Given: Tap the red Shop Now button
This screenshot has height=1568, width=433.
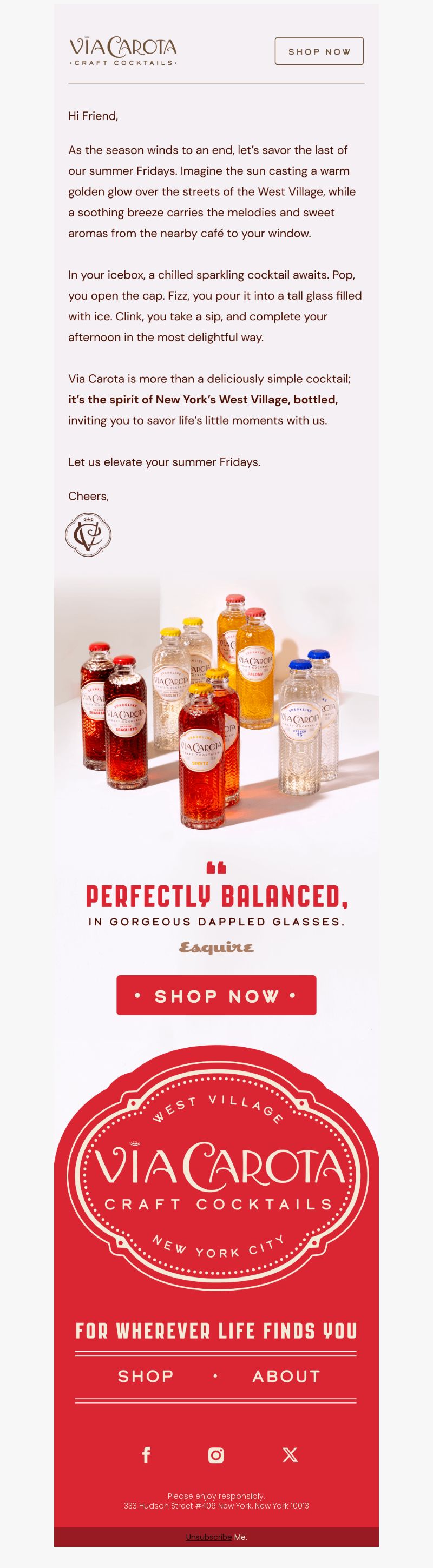Looking at the screenshot, I should (216, 995).
